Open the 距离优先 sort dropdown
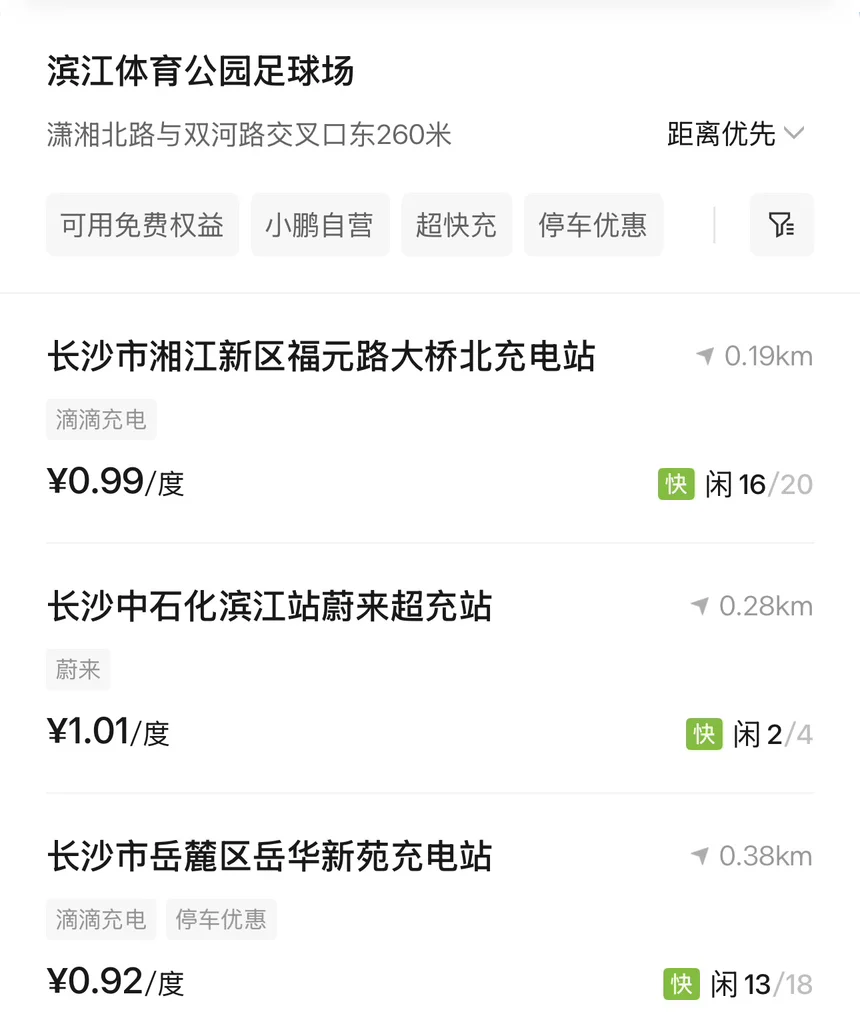 click(x=735, y=134)
